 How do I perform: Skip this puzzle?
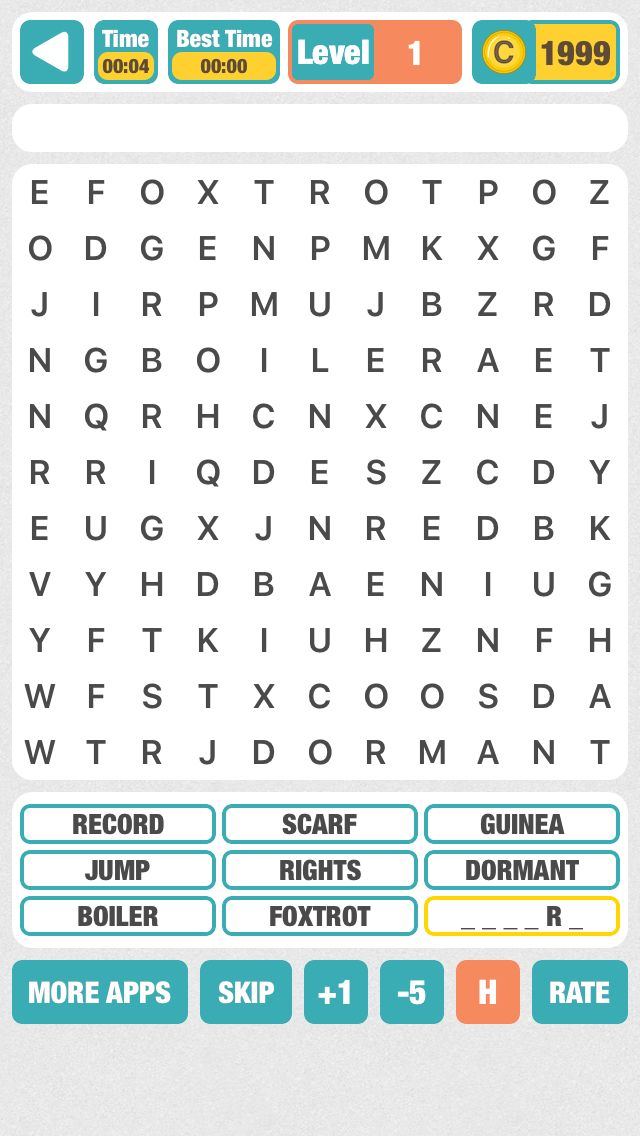(246, 992)
